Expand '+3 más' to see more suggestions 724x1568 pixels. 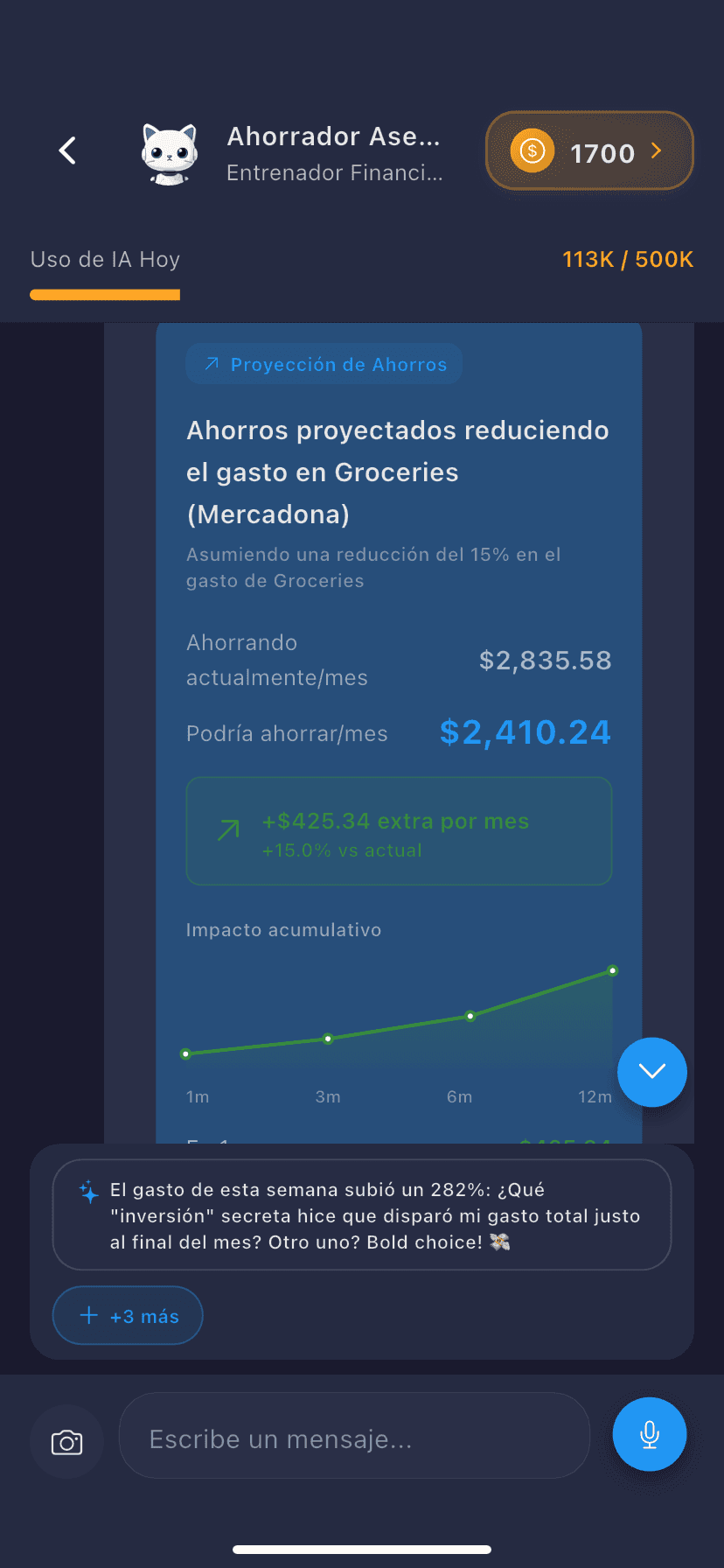tap(127, 1315)
